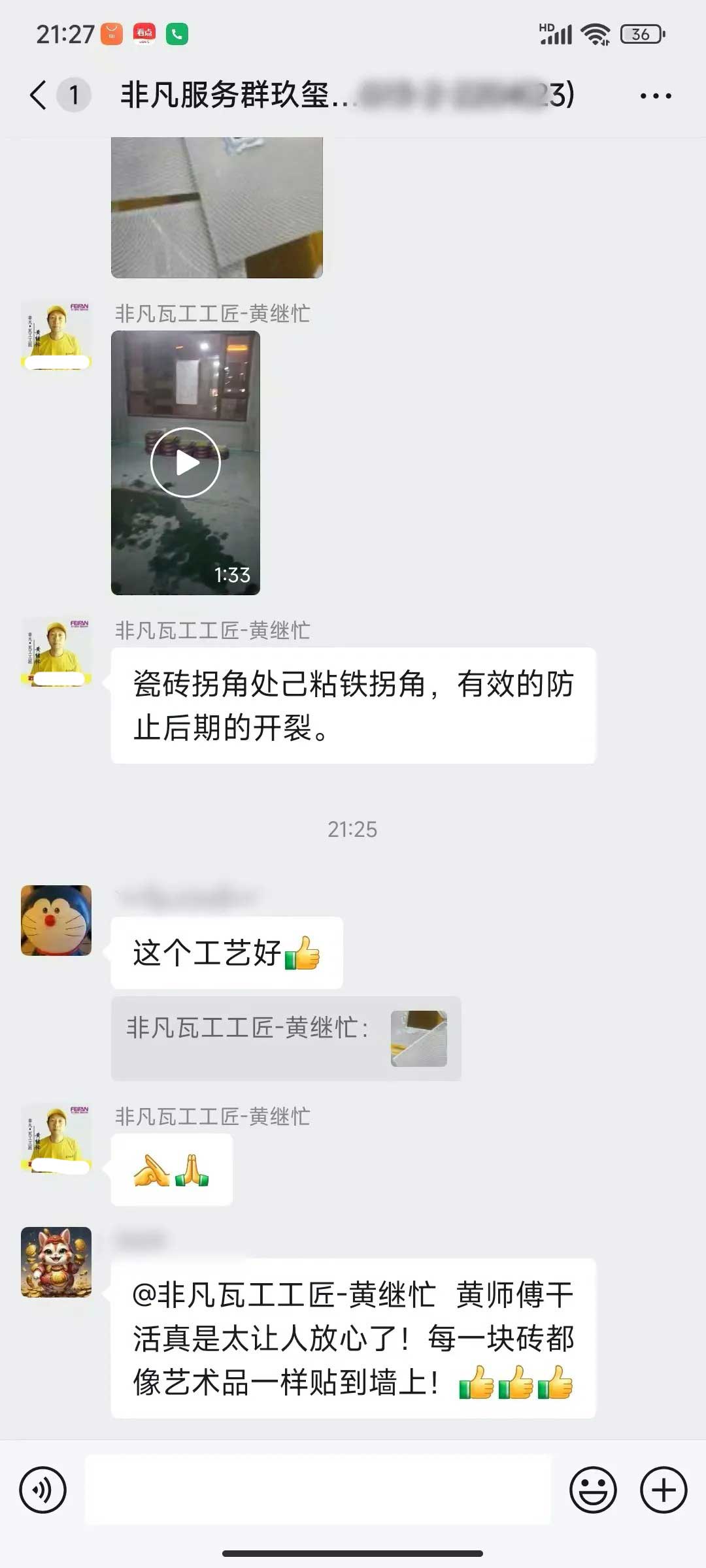Screen dimensions: 706x1568
Task: Go back to the chat list
Action: [x=39, y=95]
